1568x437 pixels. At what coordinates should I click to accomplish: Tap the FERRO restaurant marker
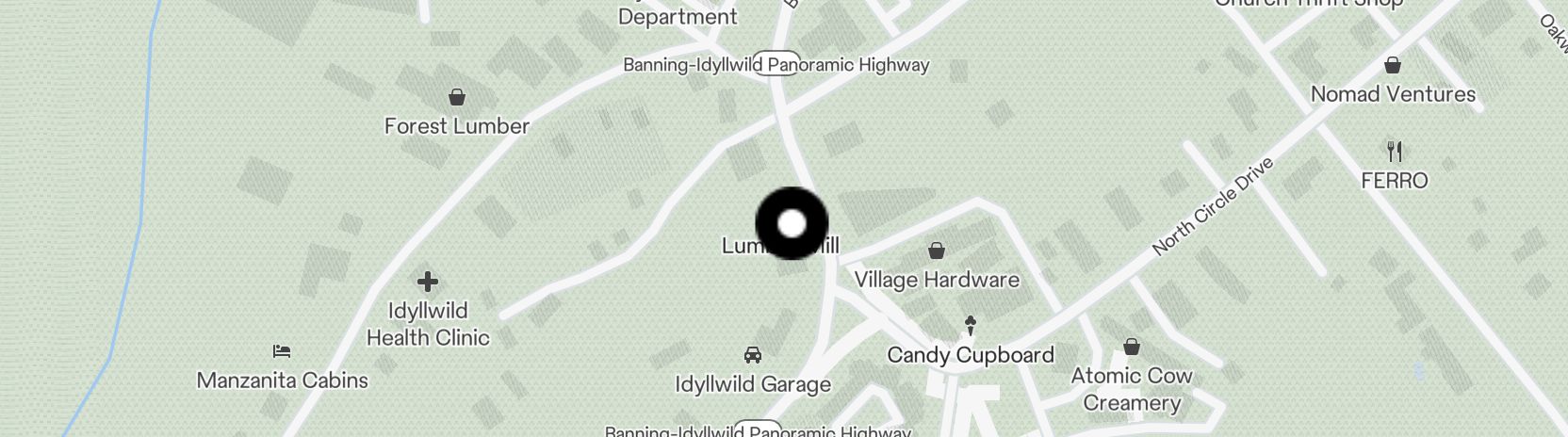click(x=1395, y=151)
